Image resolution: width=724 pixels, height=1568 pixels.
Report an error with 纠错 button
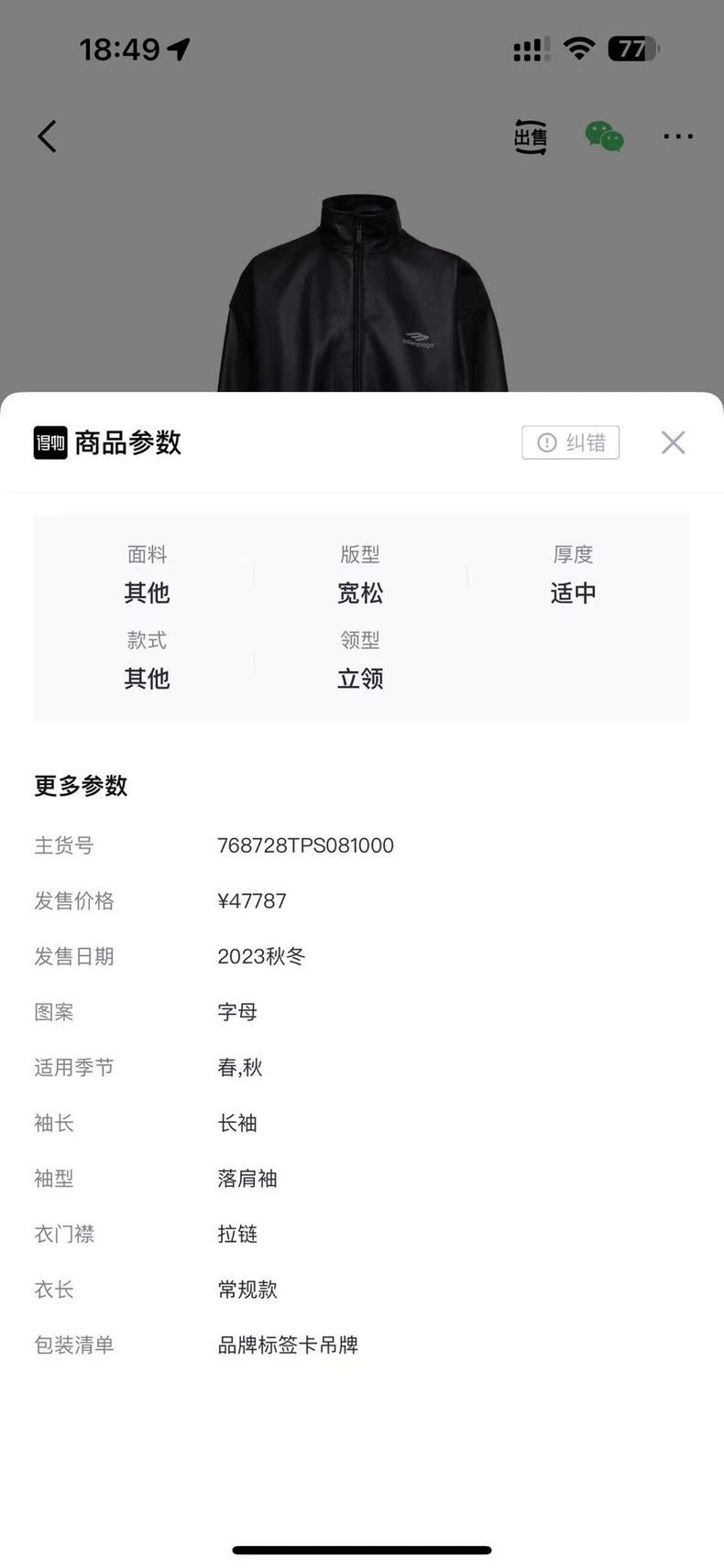(x=571, y=442)
